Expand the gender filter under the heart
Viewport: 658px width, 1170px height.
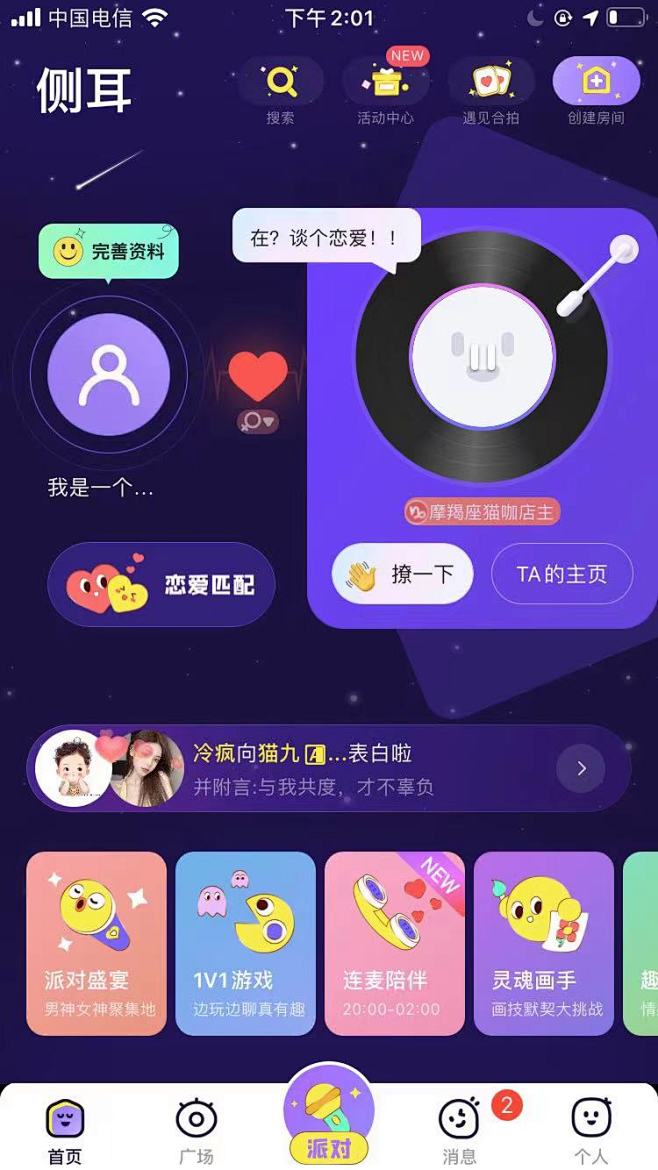[x=258, y=422]
